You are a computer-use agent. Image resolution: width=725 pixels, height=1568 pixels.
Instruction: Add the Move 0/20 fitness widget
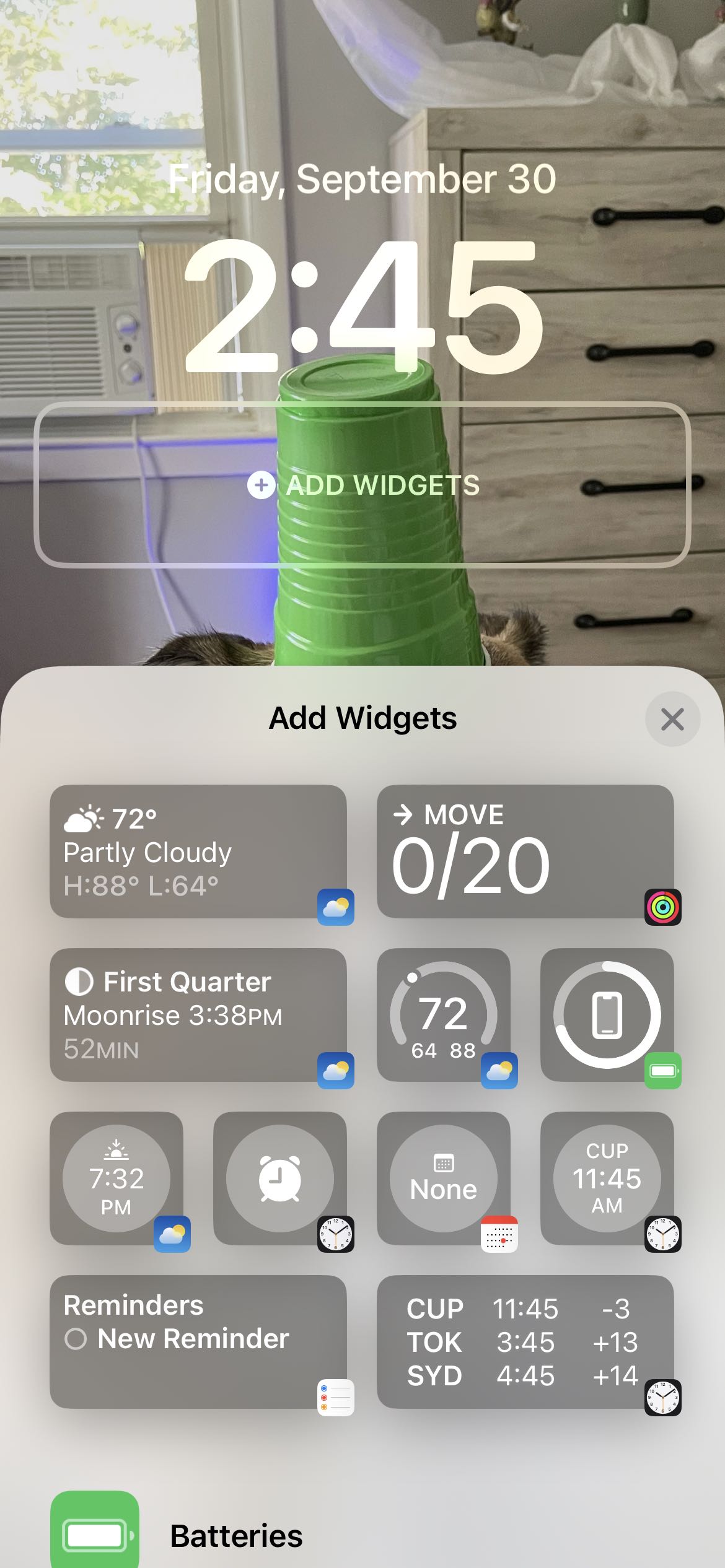click(x=525, y=852)
